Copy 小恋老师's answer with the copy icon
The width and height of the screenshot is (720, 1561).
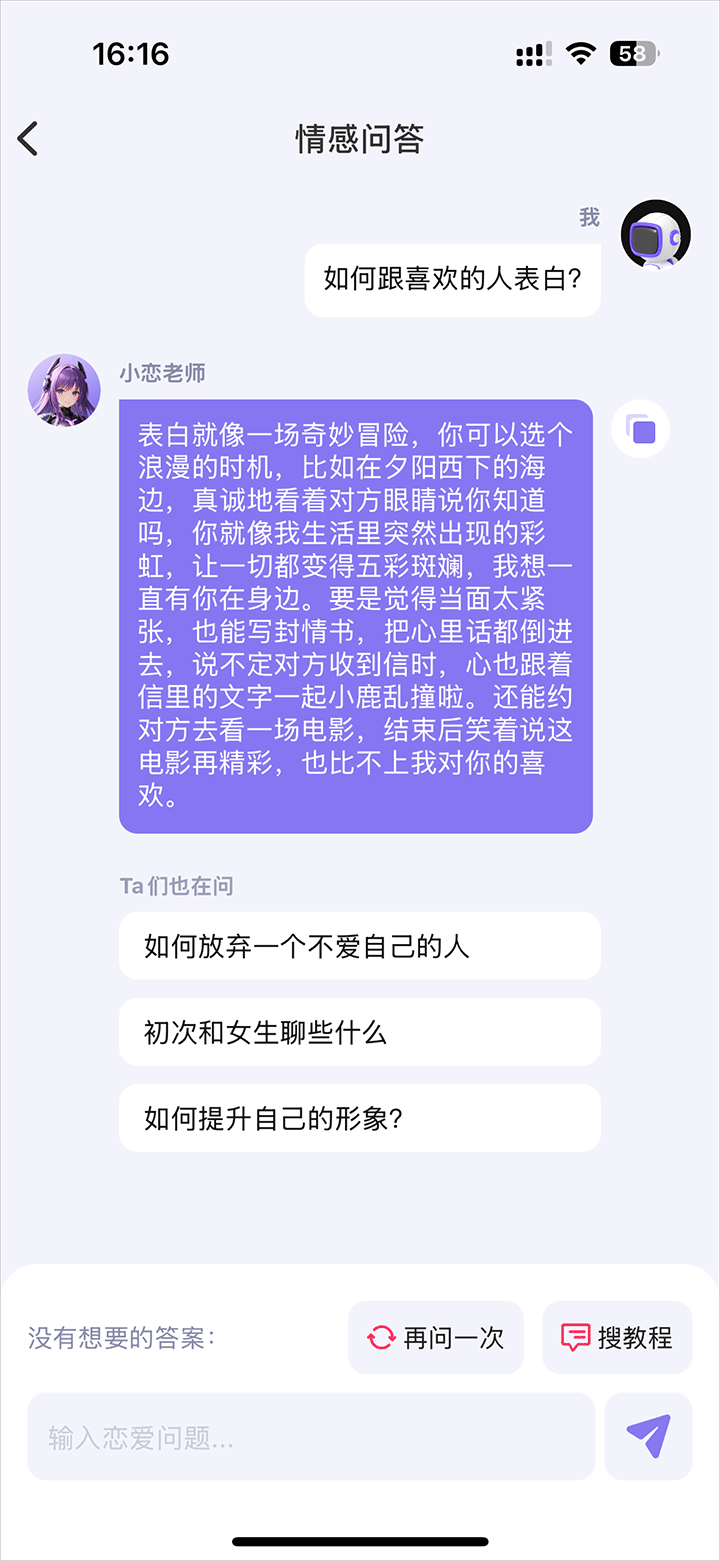click(x=640, y=430)
